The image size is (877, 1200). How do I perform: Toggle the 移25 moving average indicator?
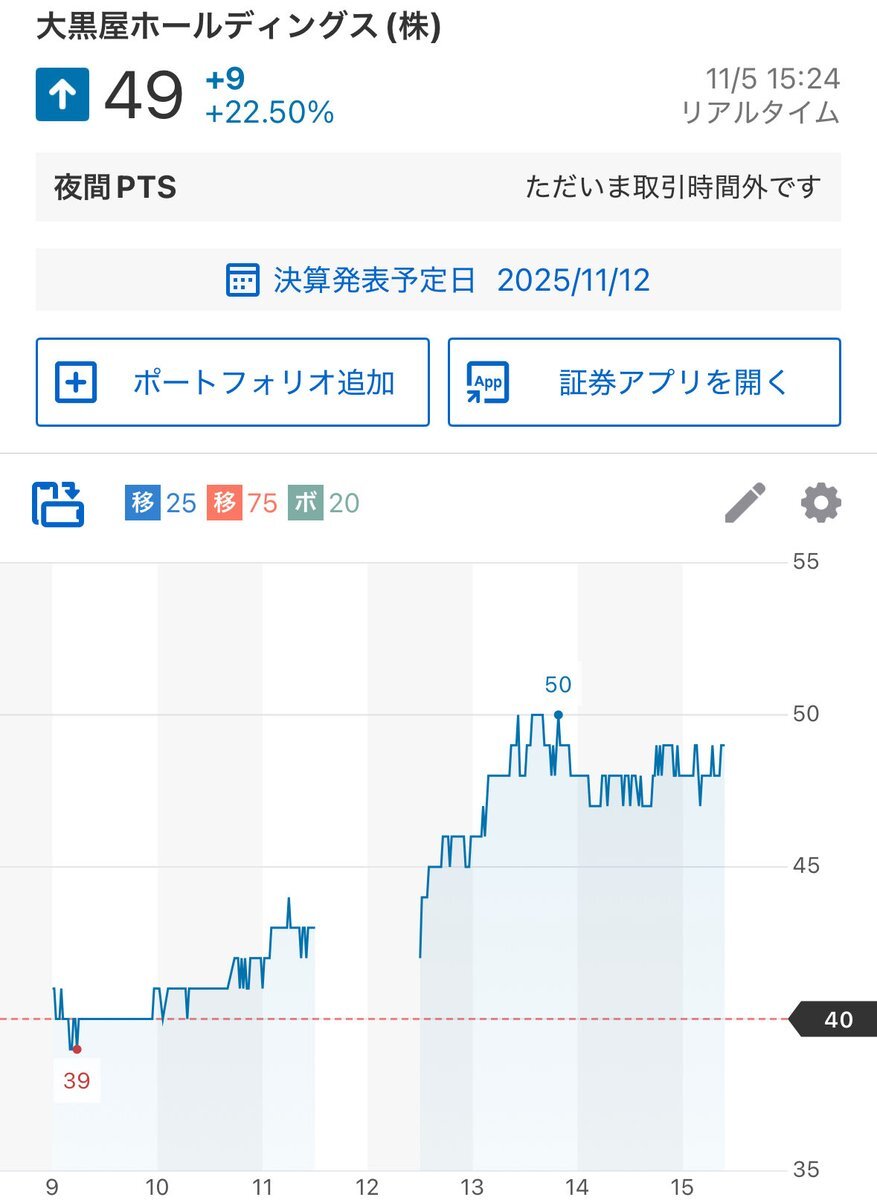click(157, 503)
